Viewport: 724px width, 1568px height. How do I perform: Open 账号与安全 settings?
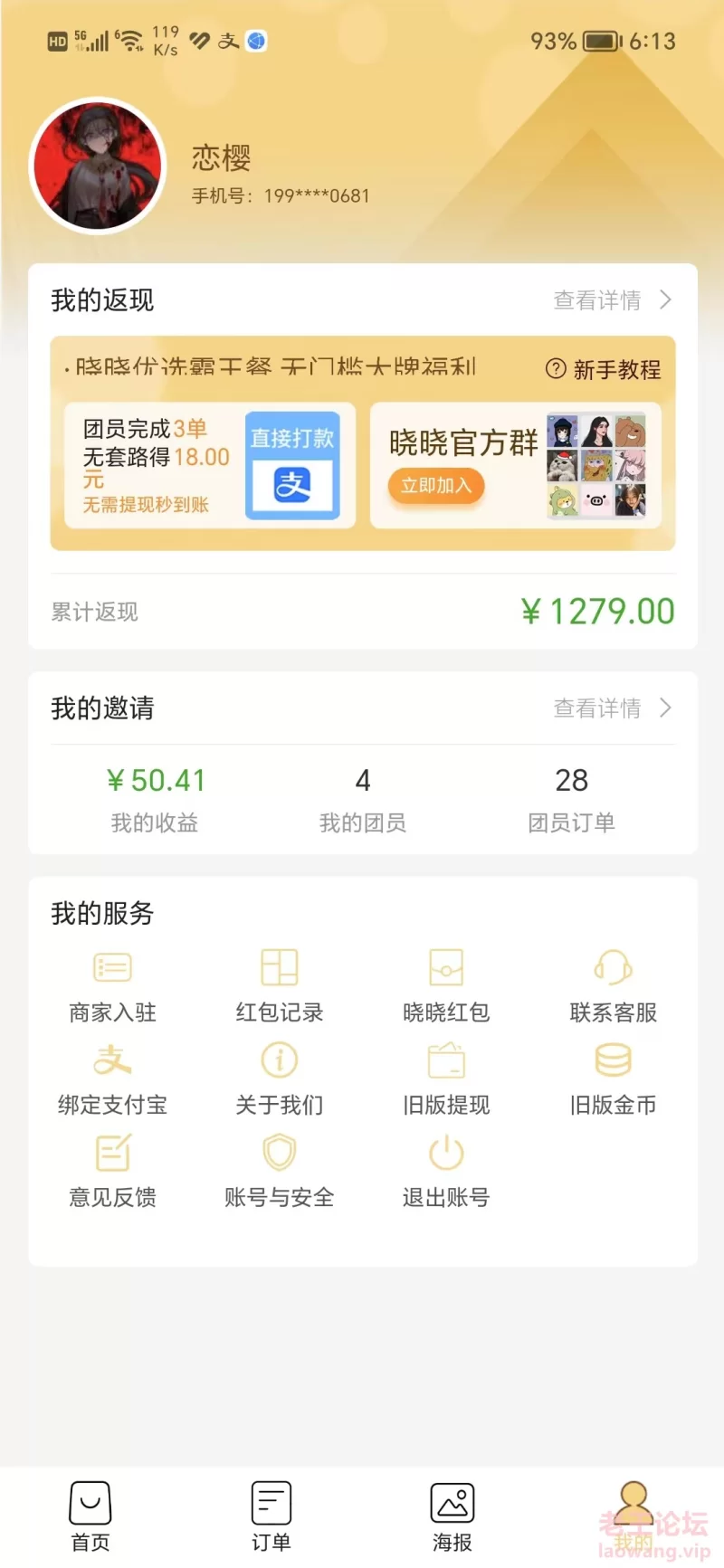click(280, 1173)
